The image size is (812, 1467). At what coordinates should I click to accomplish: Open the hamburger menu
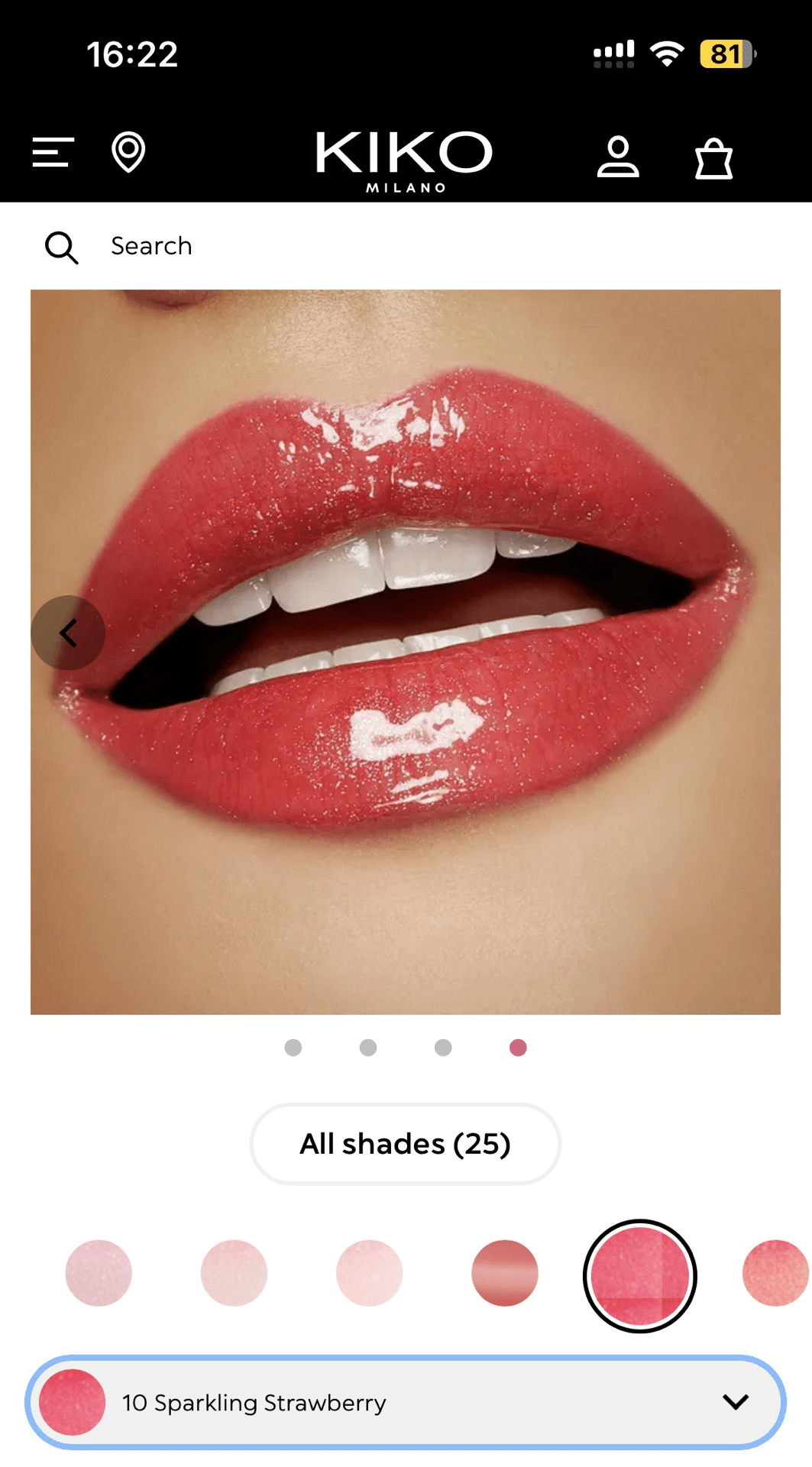tap(53, 152)
